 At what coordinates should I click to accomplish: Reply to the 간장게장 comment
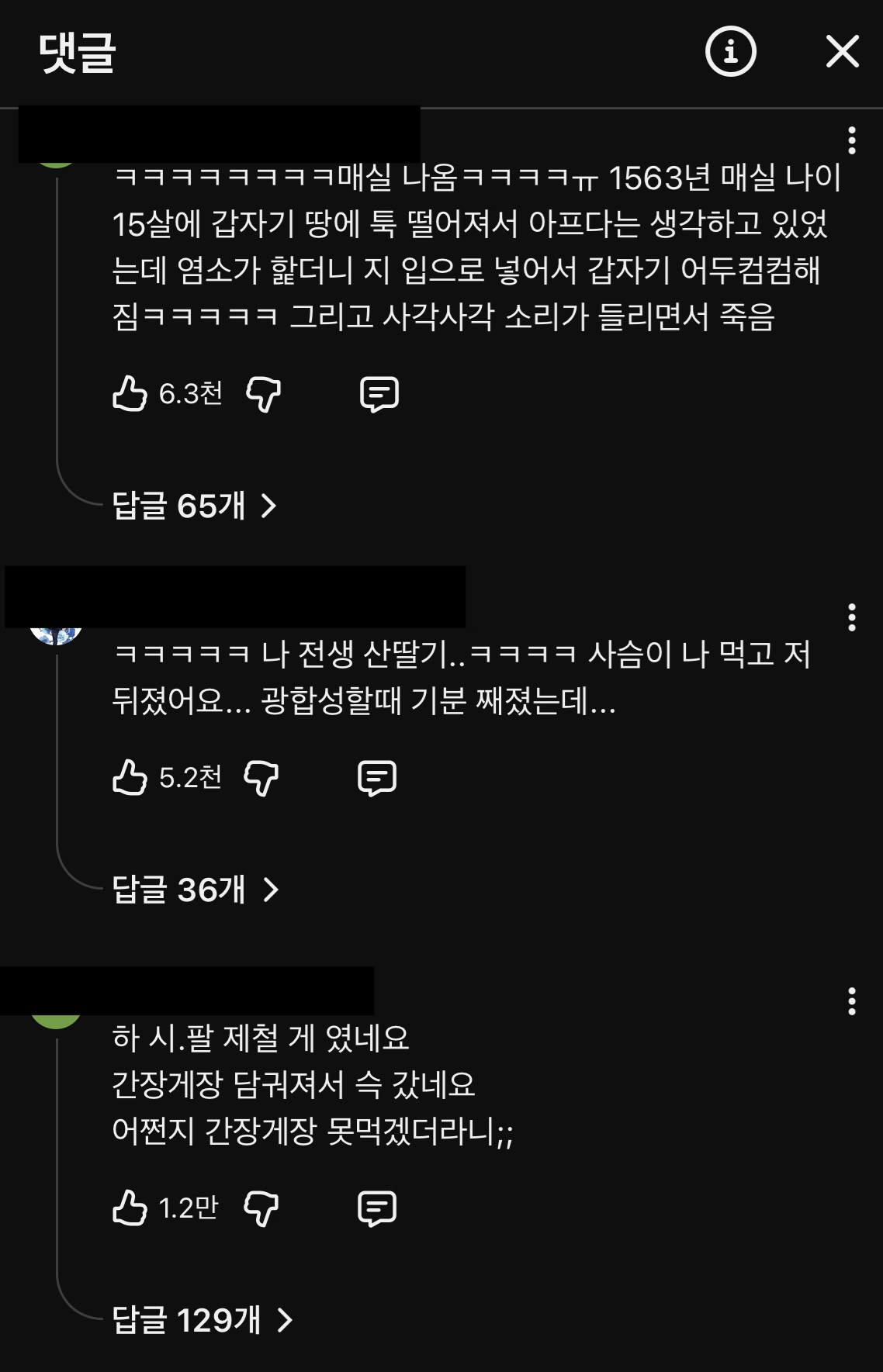[377, 1208]
